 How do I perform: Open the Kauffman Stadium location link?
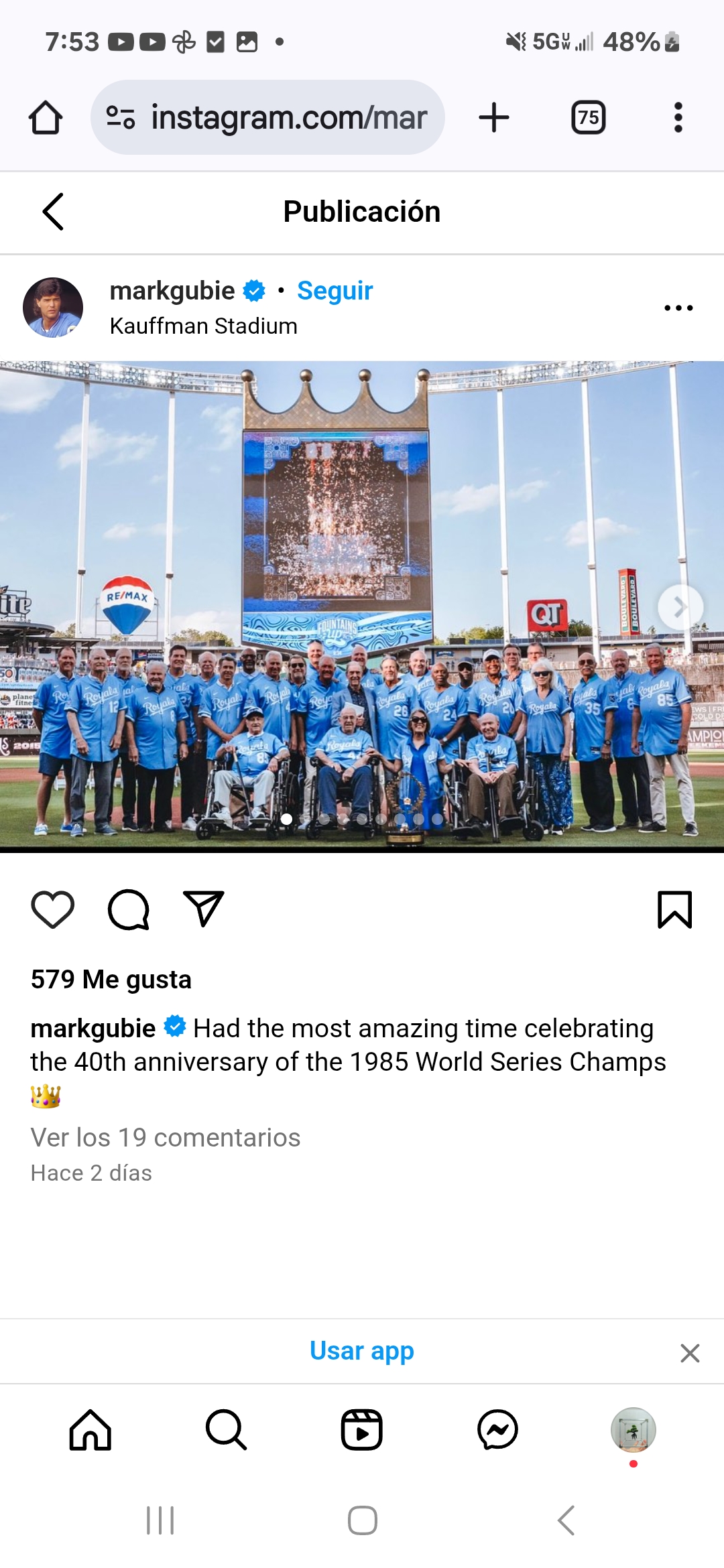point(203,326)
